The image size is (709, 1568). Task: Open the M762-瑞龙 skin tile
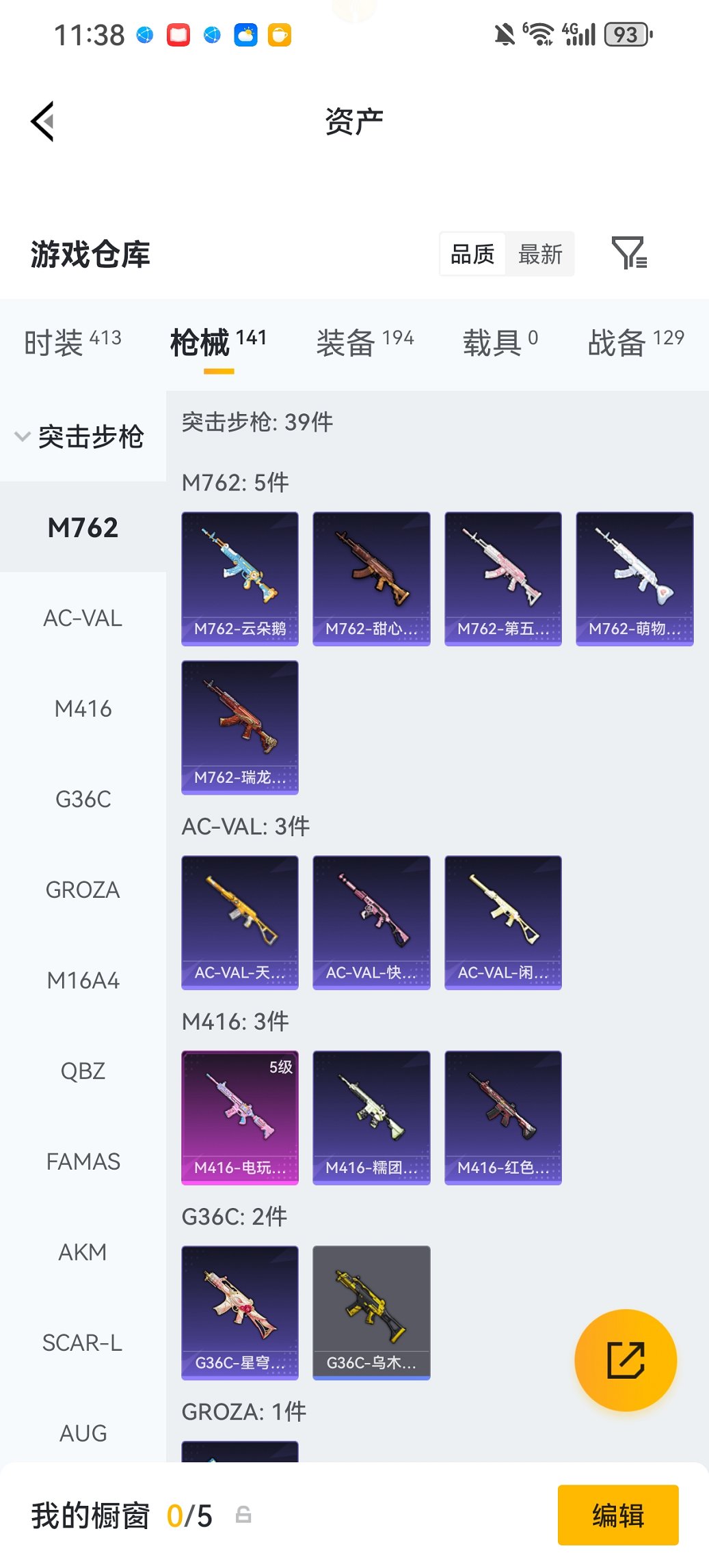coord(240,727)
